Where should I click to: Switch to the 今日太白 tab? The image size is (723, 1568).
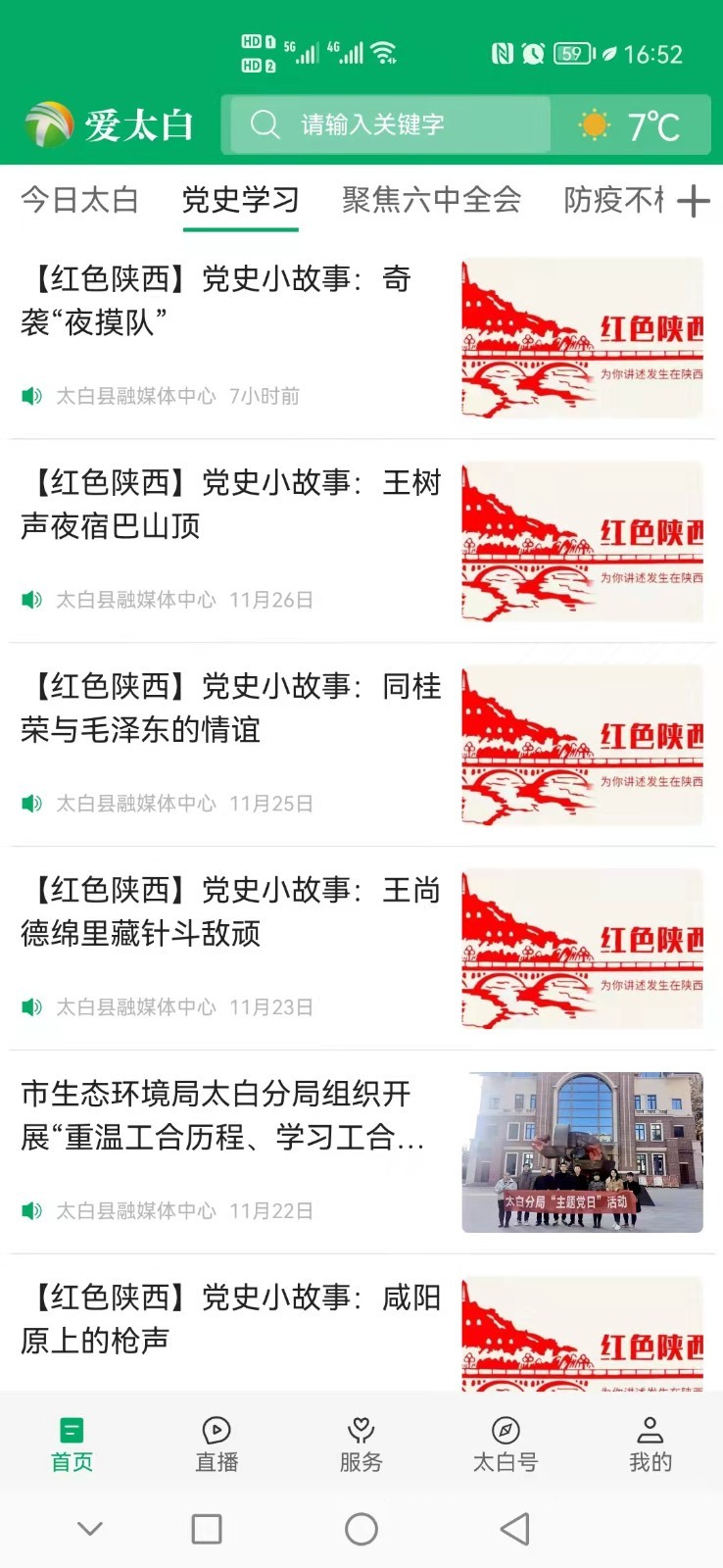pyautogui.click(x=79, y=200)
